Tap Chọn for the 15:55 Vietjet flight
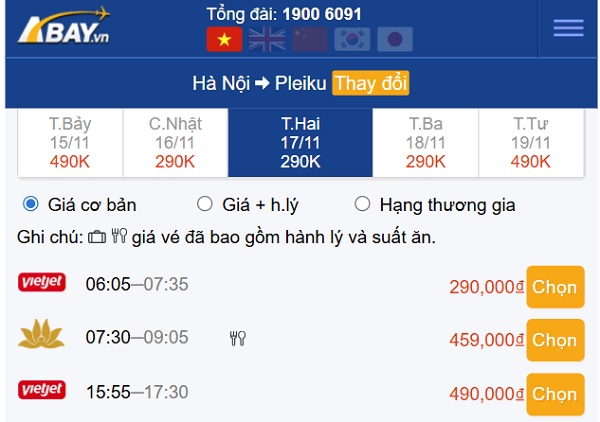 coord(554,394)
